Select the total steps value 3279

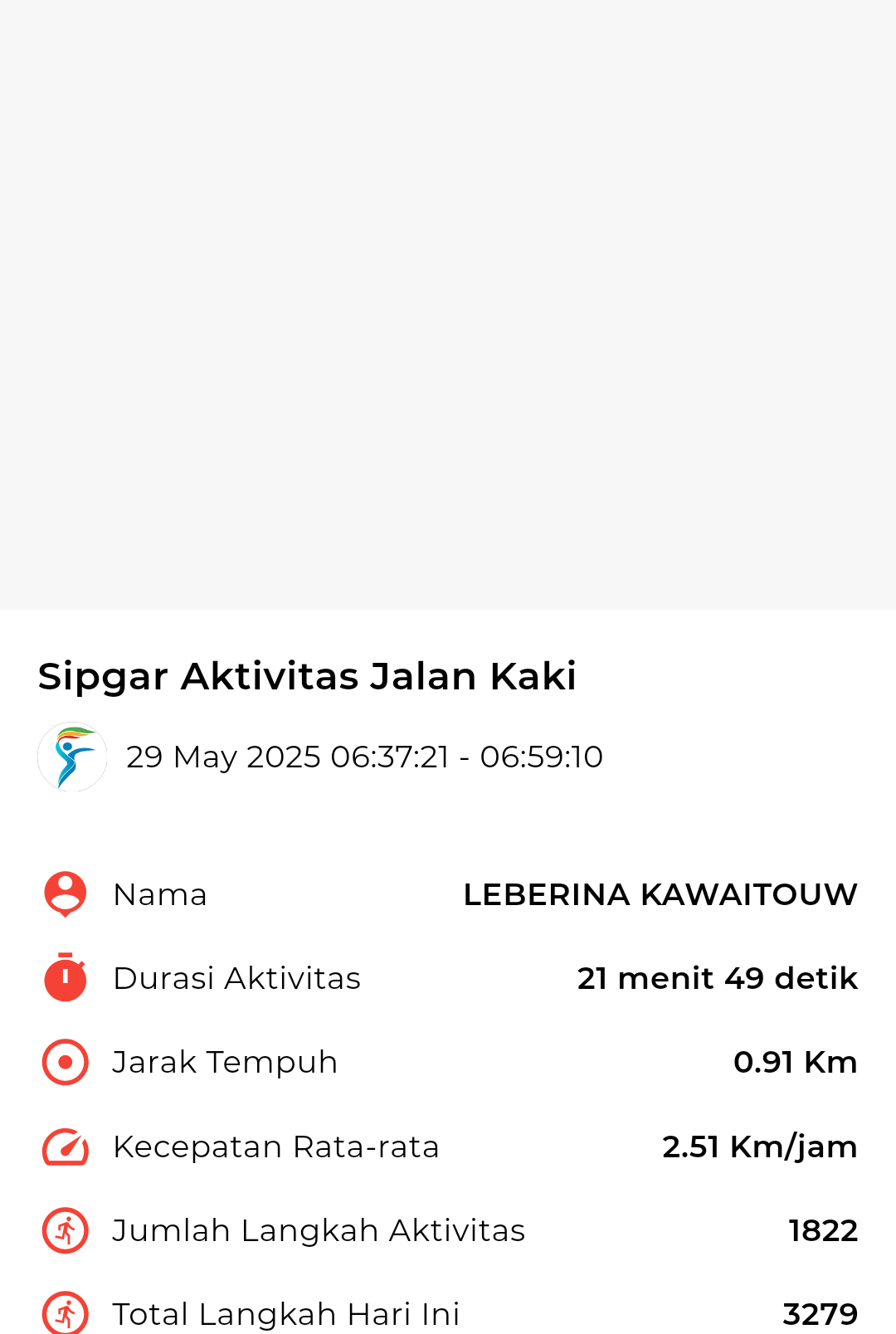click(821, 1314)
